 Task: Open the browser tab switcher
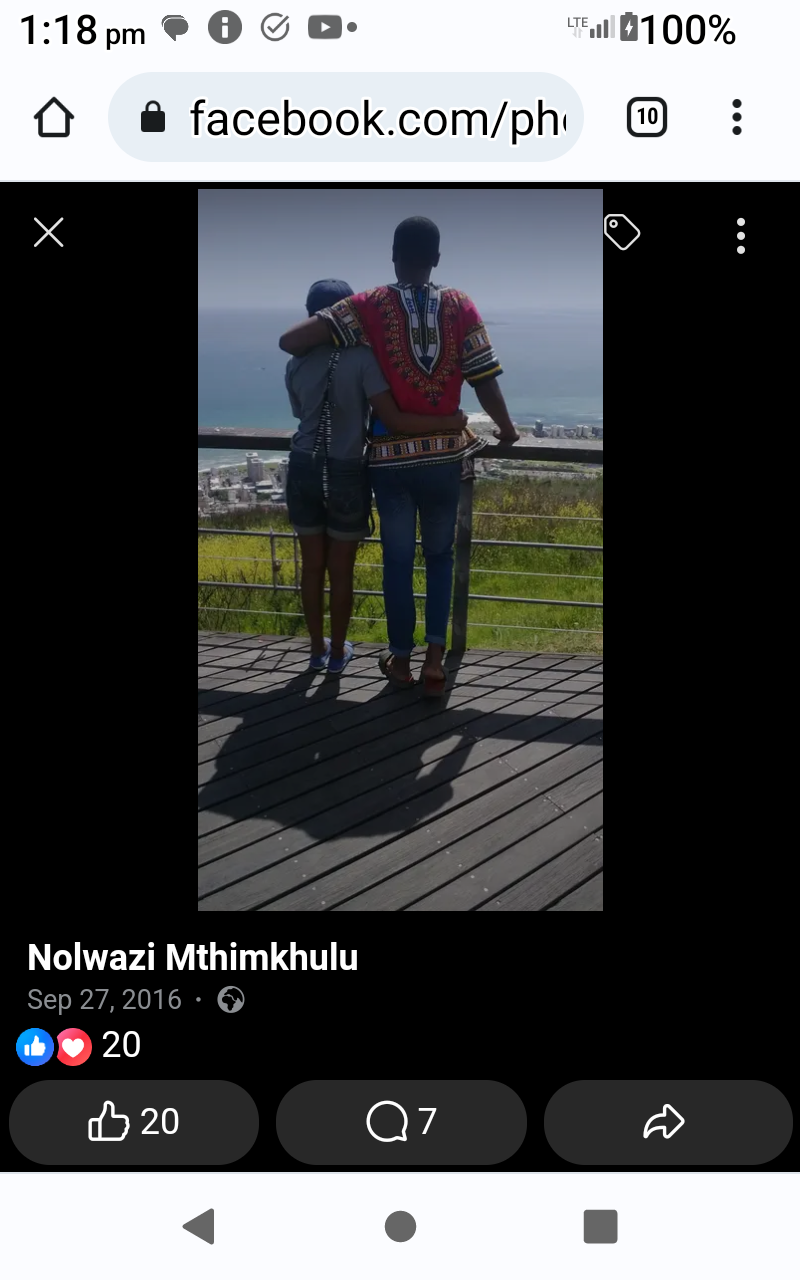coord(647,118)
